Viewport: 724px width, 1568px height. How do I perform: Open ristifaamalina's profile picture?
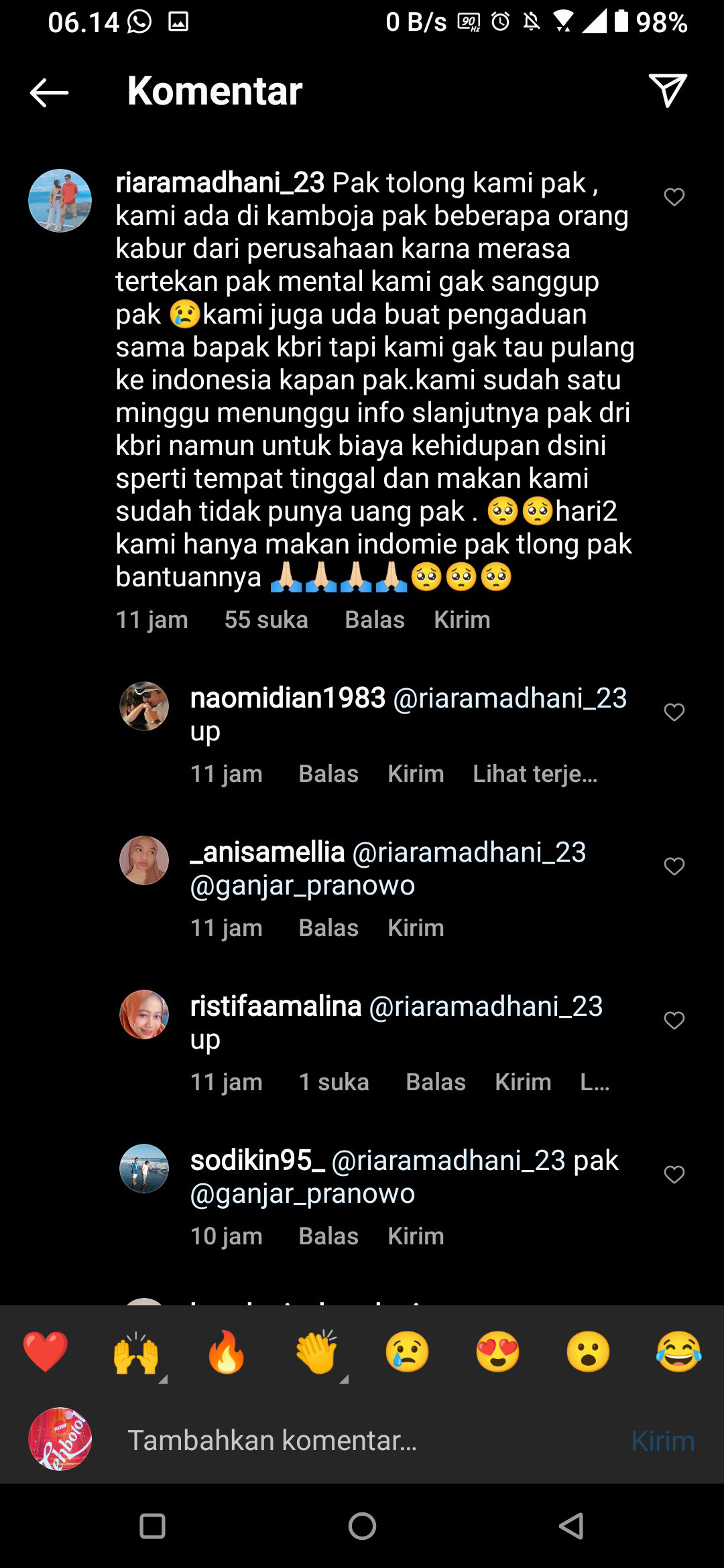coord(144,1015)
